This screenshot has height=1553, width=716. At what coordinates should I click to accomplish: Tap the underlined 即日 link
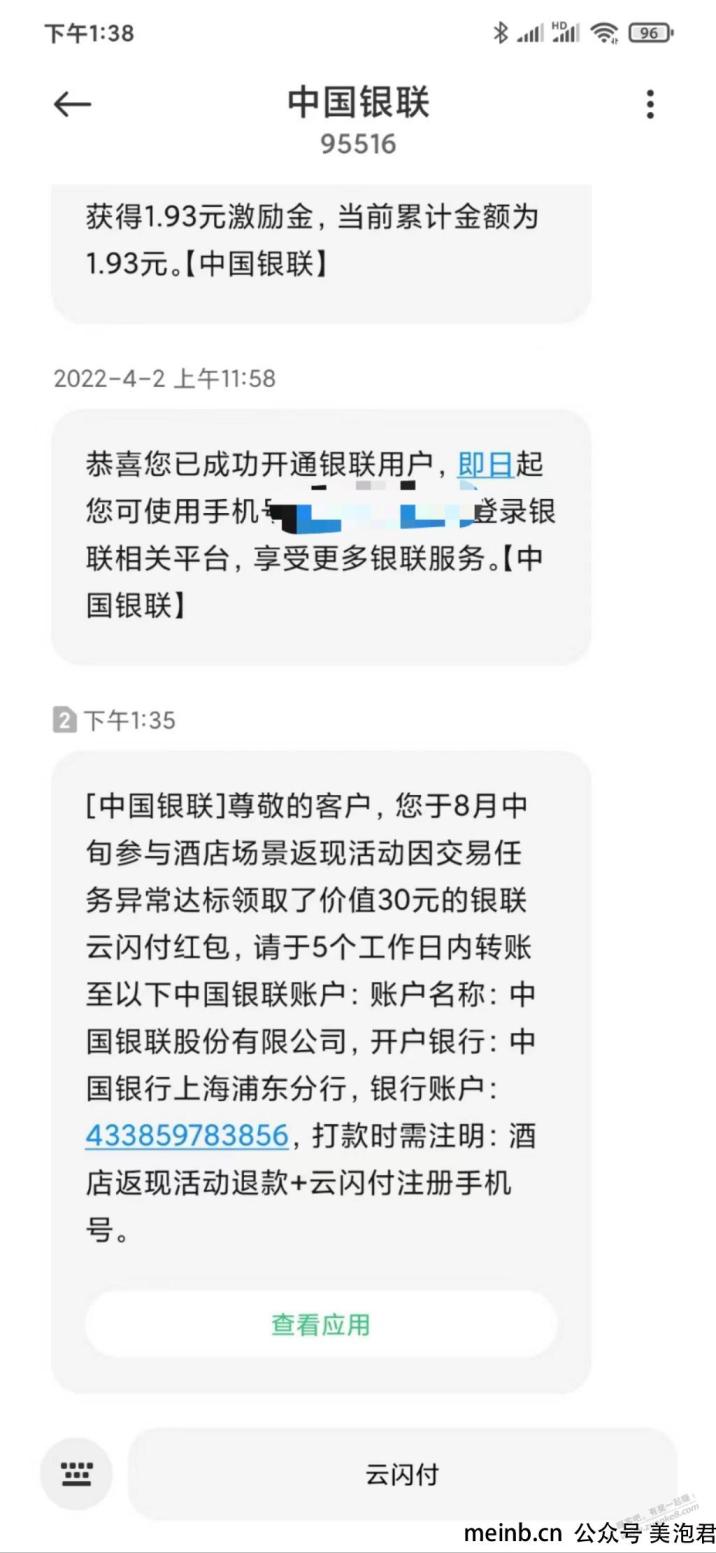[x=485, y=465]
